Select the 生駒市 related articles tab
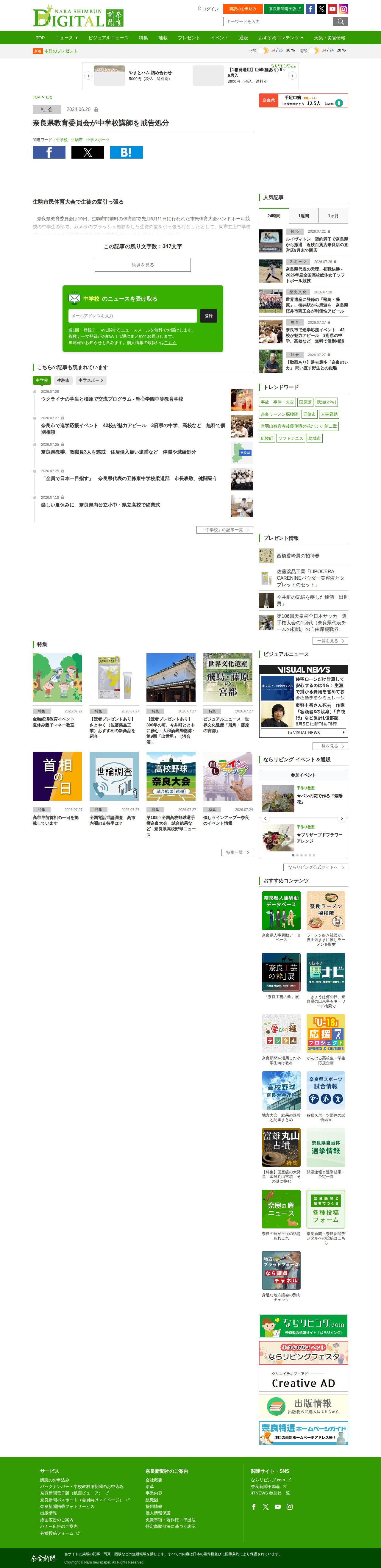The image size is (381, 1568). [63, 380]
